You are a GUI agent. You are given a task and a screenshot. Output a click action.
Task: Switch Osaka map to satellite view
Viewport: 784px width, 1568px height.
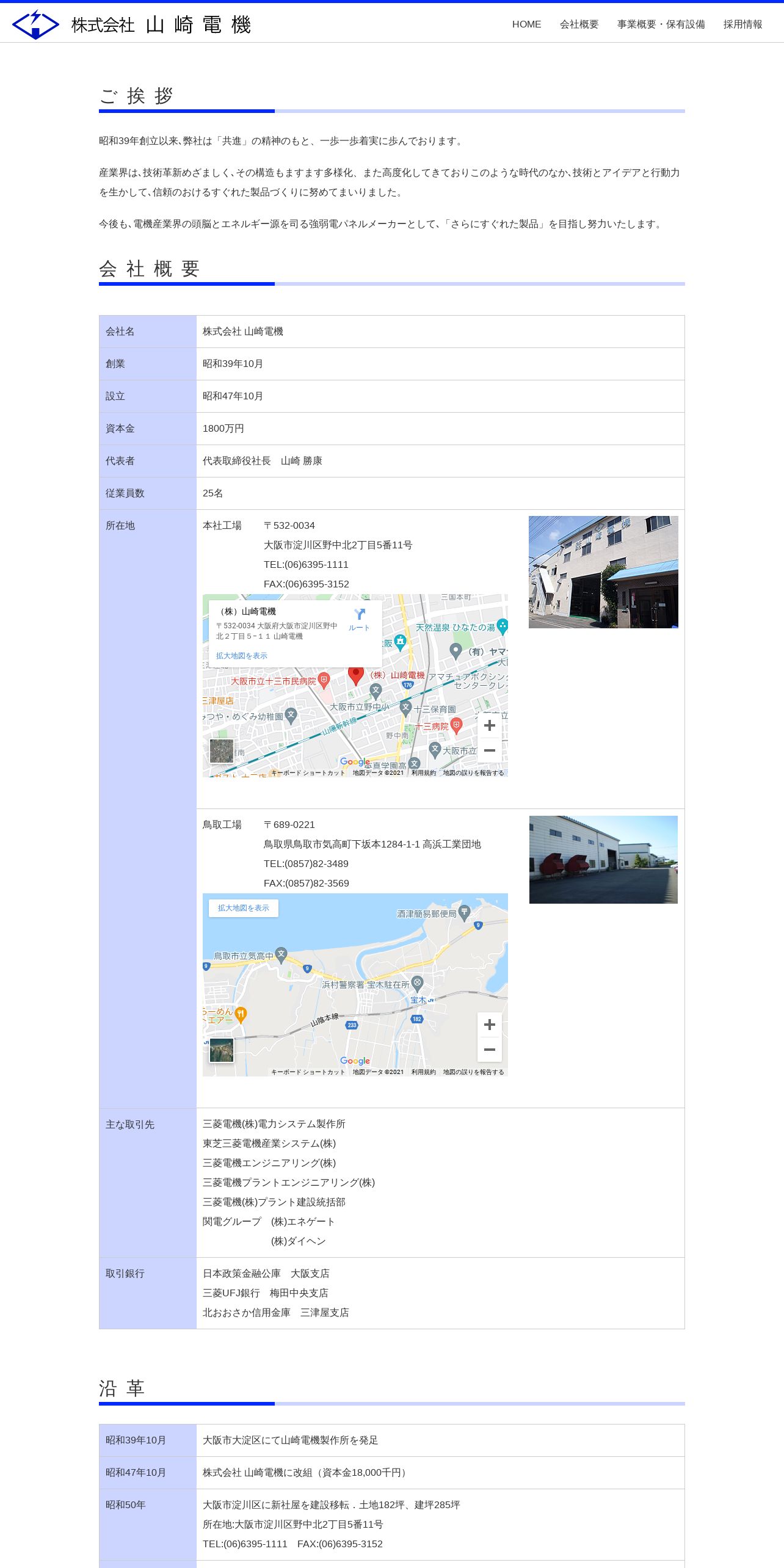tap(221, 751)
